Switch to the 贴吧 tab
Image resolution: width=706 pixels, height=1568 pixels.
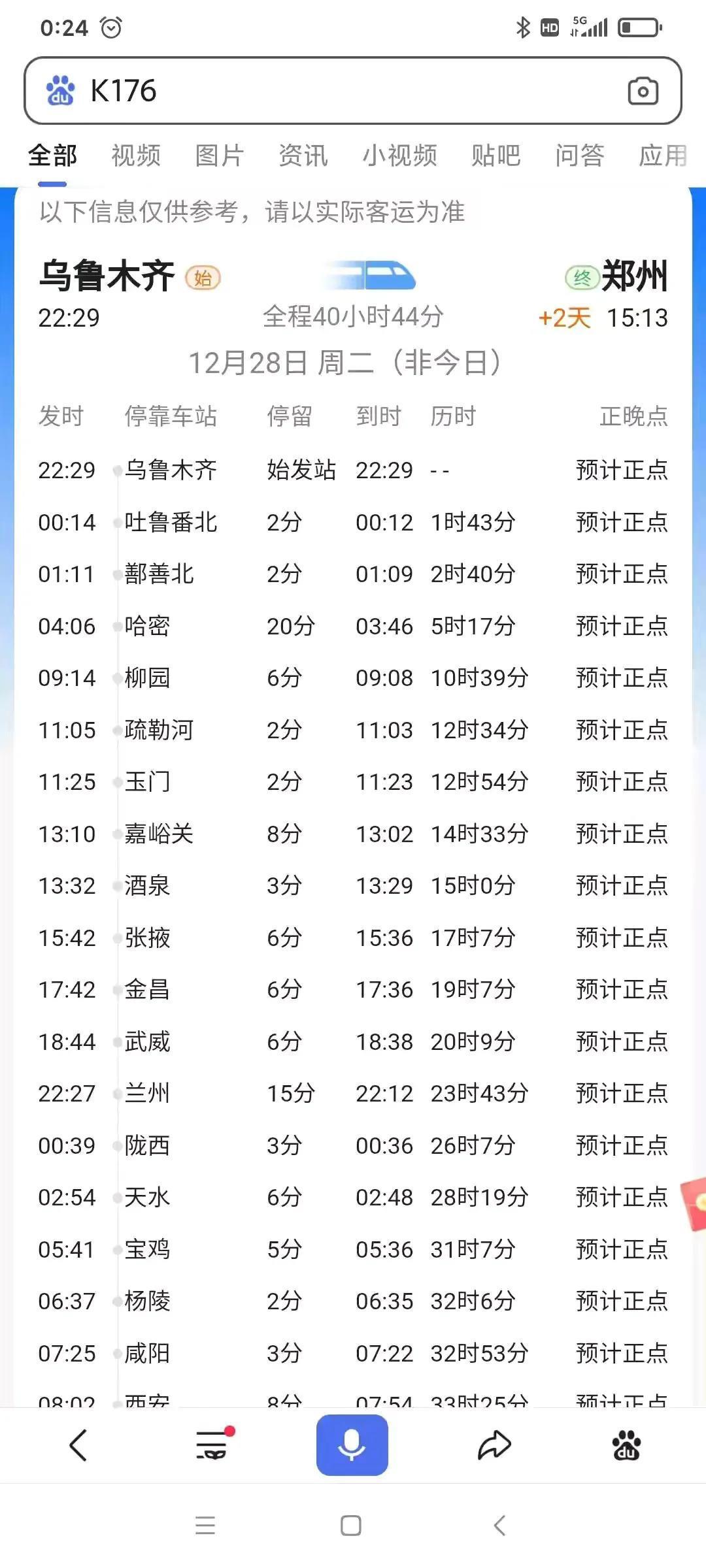(496, 155)
